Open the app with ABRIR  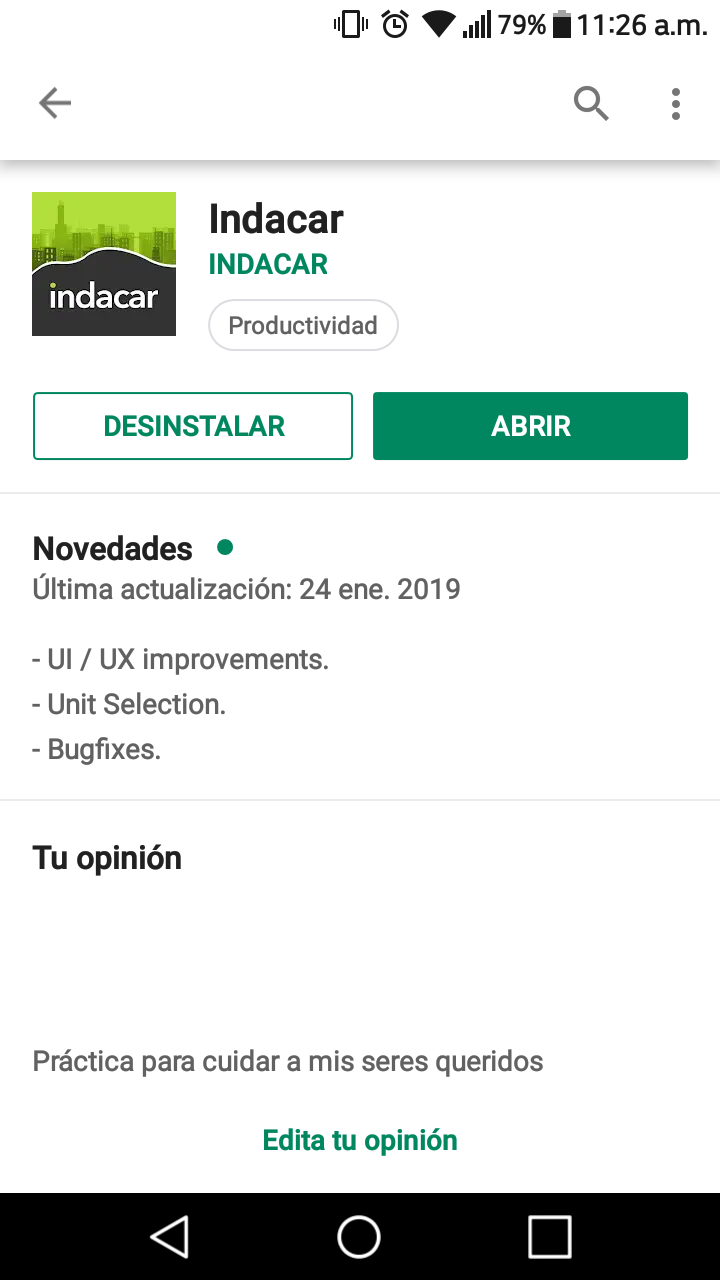coord(530,426)
